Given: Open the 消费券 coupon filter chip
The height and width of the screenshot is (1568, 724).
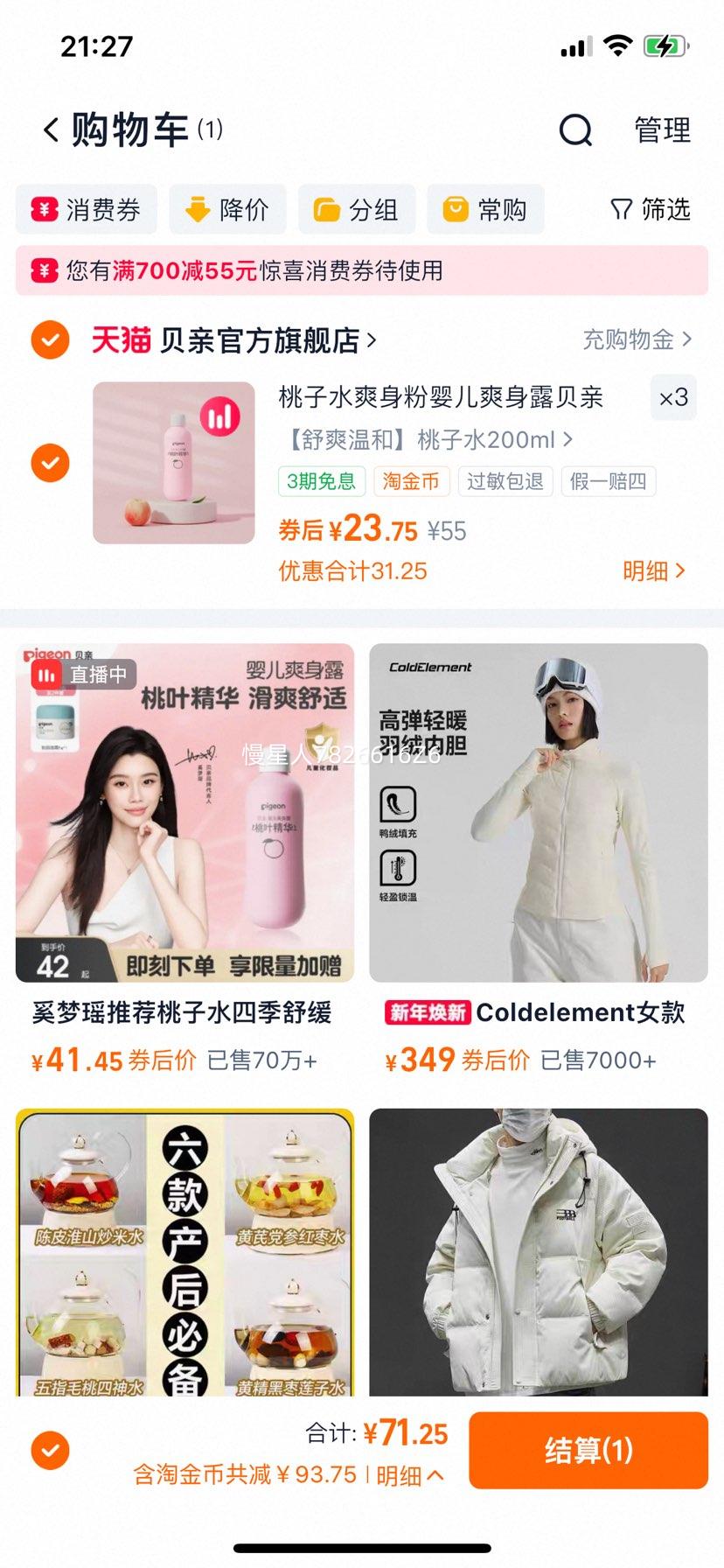Looking at the screenshot, I should [86, 209].
